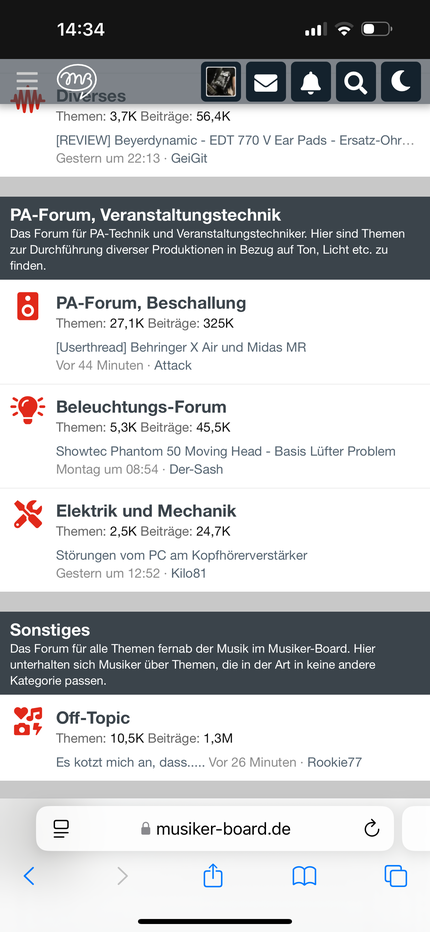Screen dimensions: 430x932
Task: Open the PA-Forum, Veranstaltungstechnik category header
Action: point(146,215)
